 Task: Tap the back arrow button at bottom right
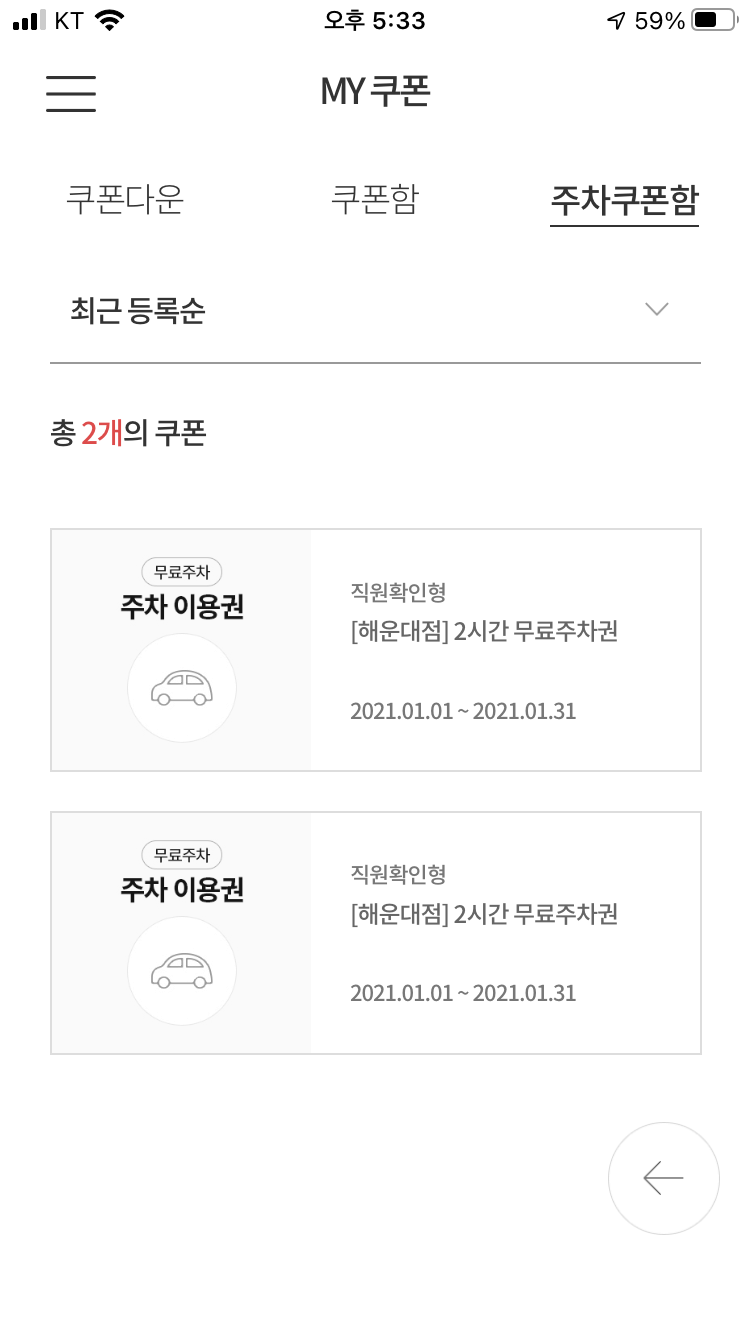click(x=663, y=1178)
